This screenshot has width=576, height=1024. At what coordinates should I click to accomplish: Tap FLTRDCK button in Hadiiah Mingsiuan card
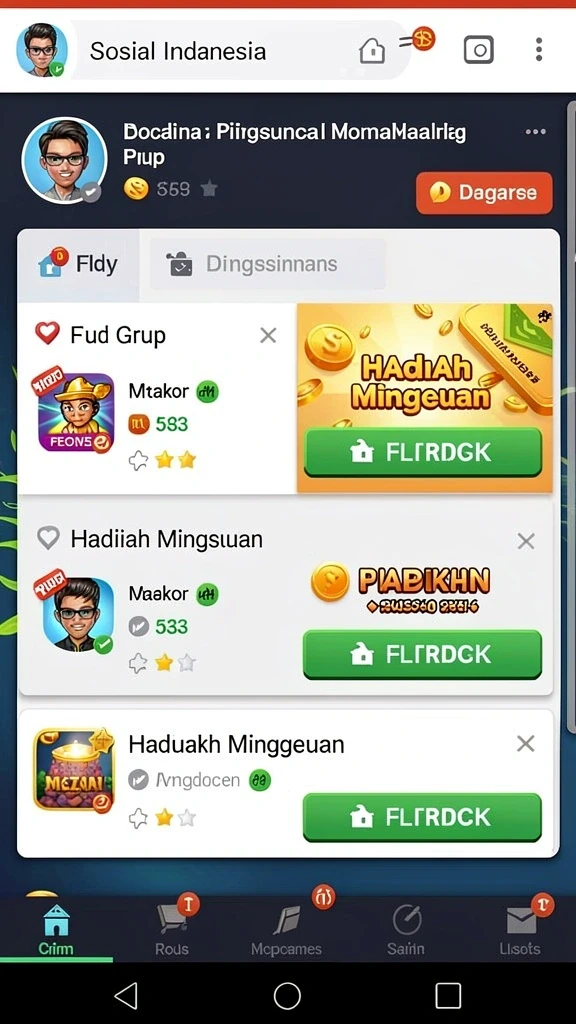[423, 654]
